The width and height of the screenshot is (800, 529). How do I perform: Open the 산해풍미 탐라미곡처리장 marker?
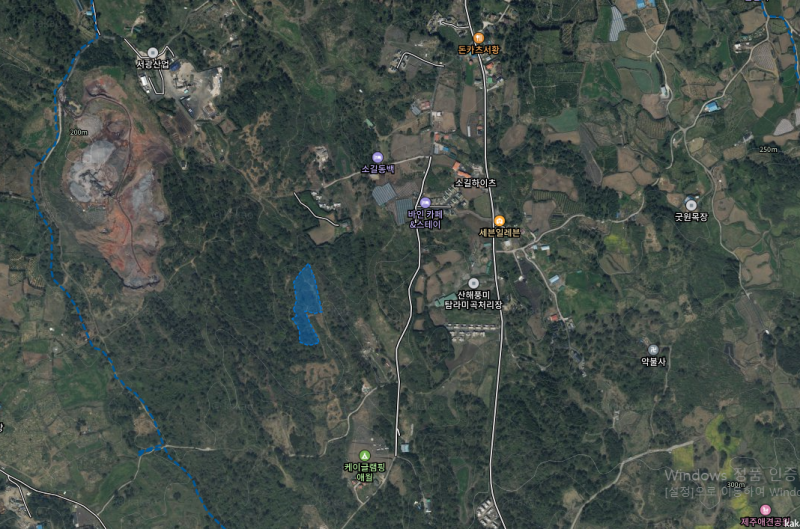click(473, 283)
